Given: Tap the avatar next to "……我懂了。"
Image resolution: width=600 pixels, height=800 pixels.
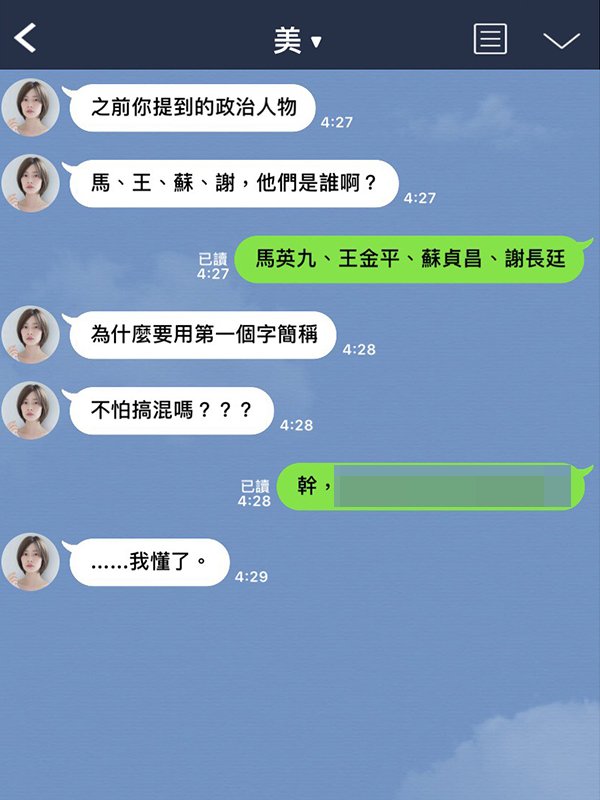Looking at the screenshot, I should click(x=30, y=561).
